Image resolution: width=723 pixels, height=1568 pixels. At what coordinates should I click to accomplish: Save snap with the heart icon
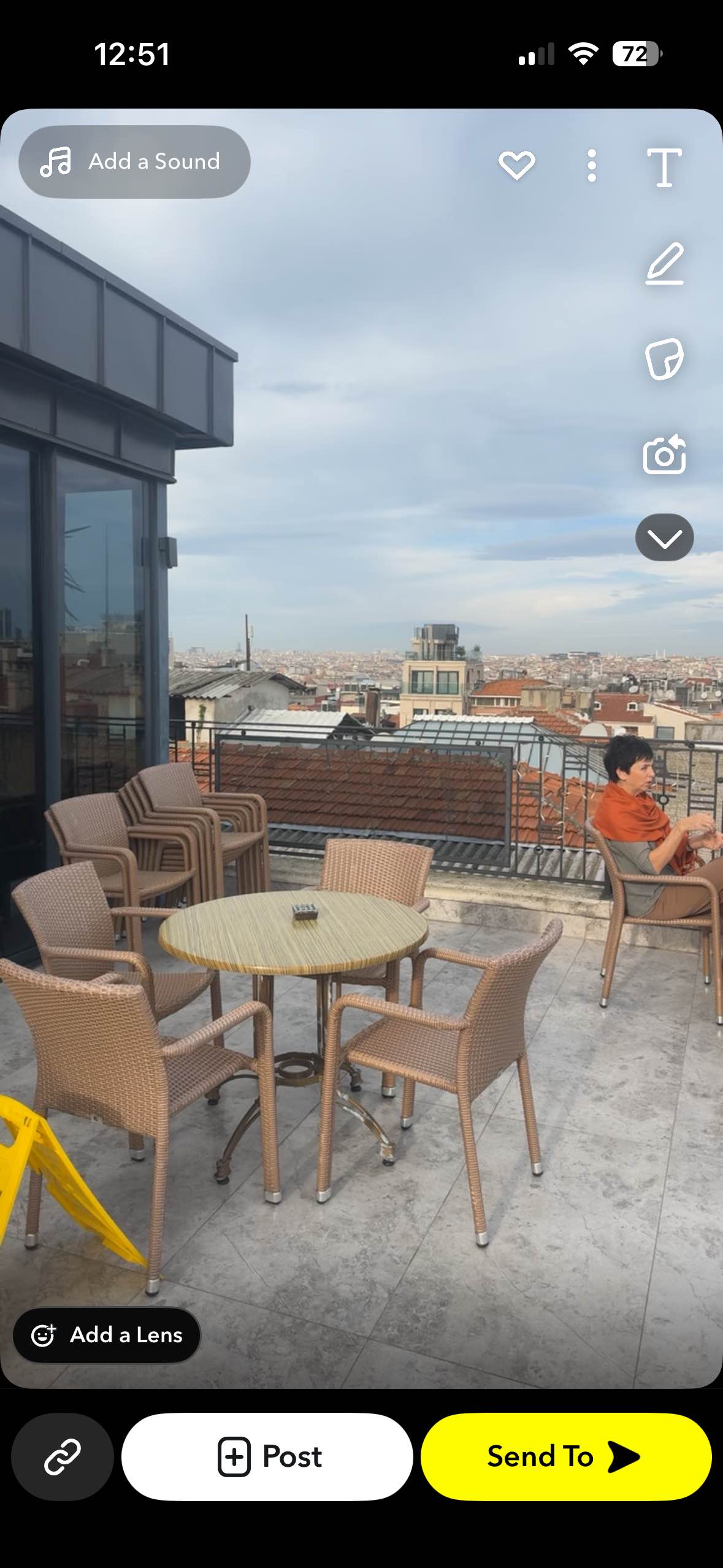516,165
